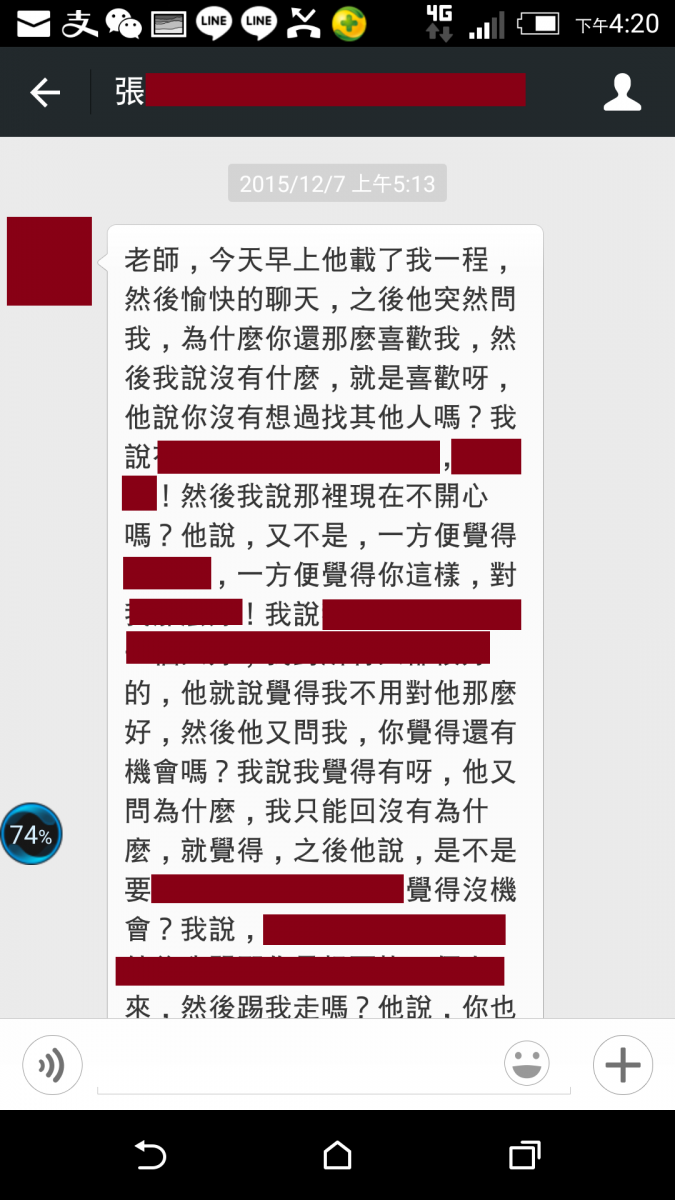Go back using the top-left arrow
This screenshot has height=1200, width=675.
click(45, 93)
